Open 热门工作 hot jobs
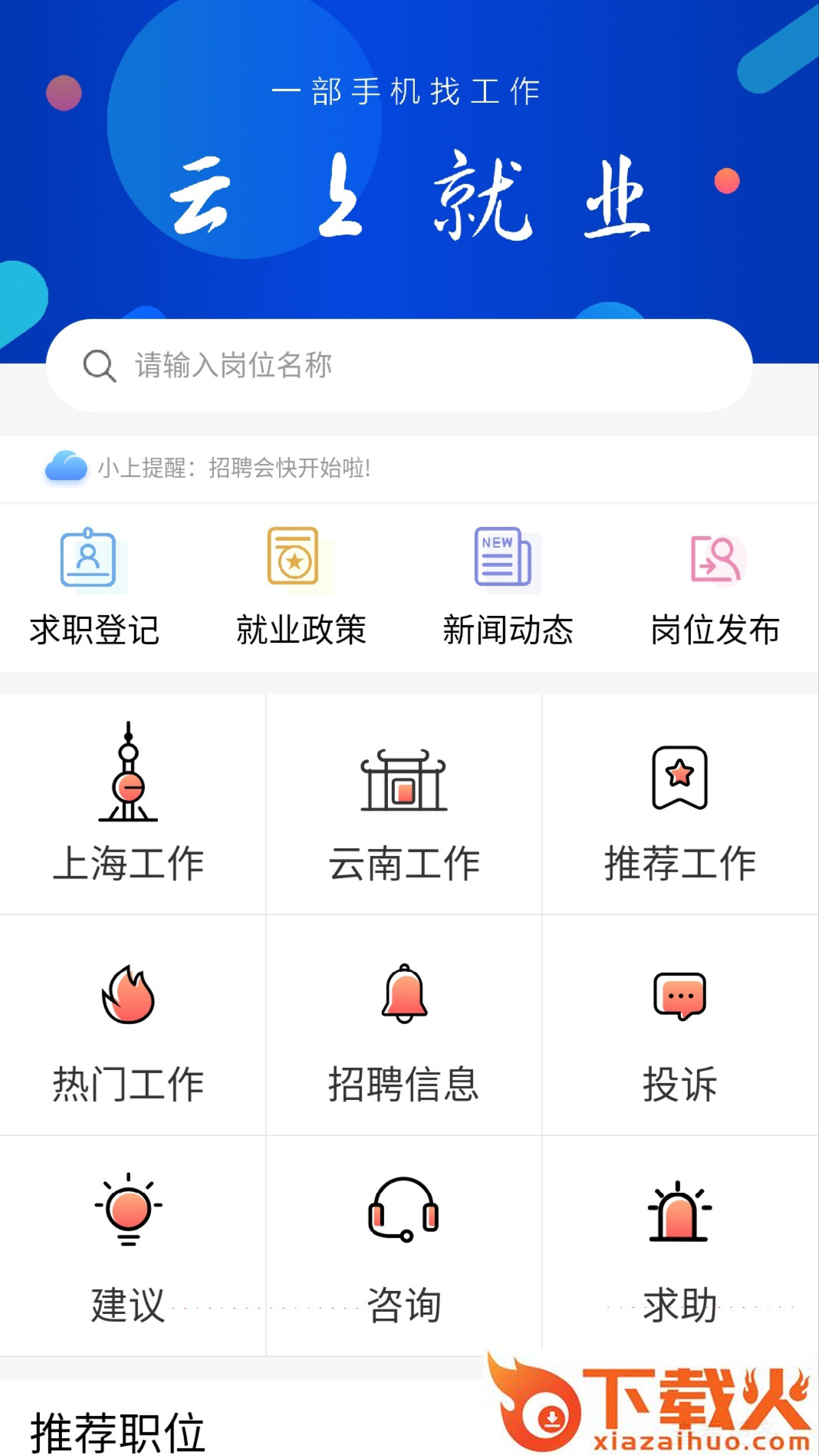The image size is (819, 1456). [x=129, y=1025]
